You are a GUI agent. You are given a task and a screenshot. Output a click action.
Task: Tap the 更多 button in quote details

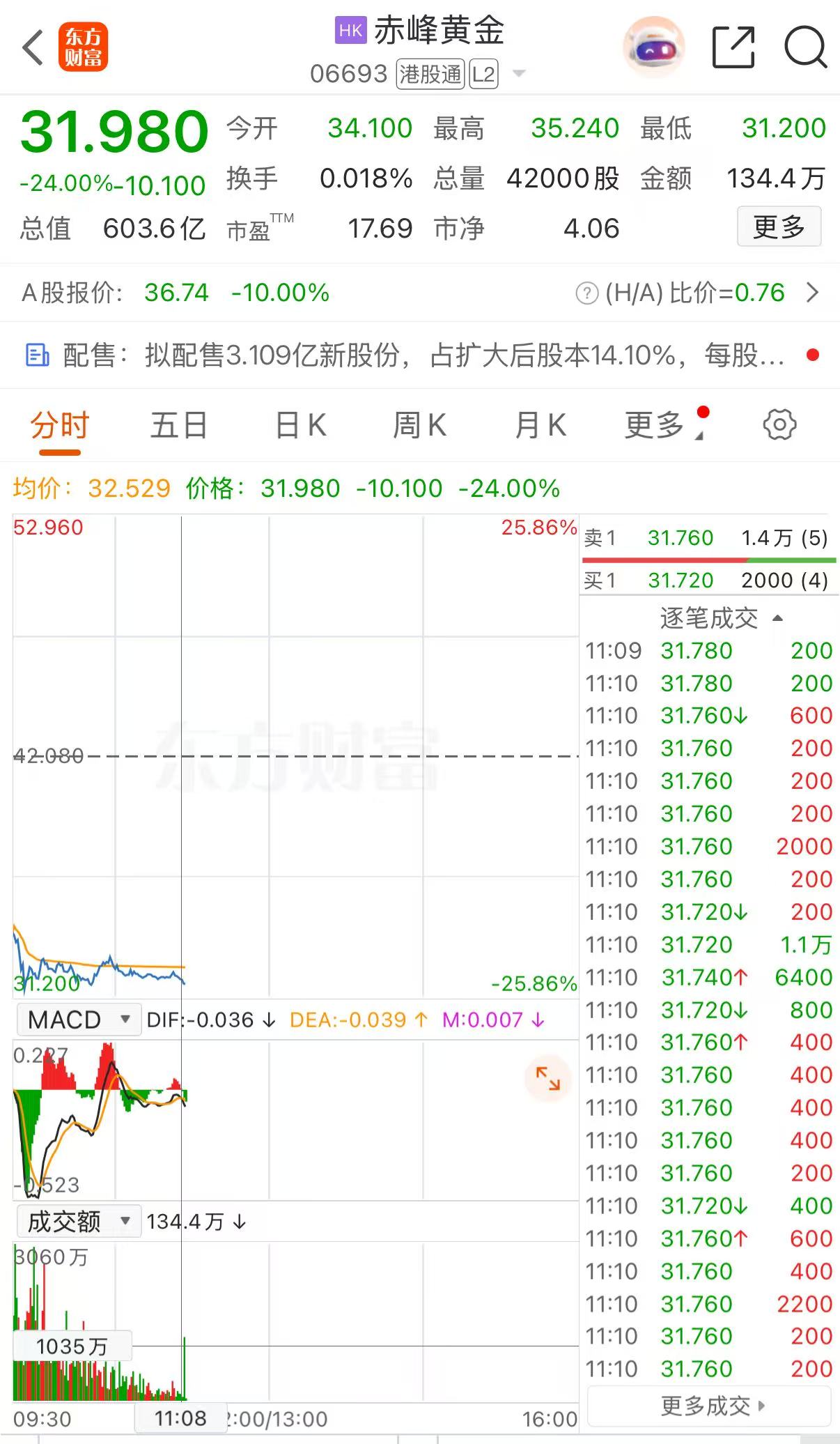(779, 226)
